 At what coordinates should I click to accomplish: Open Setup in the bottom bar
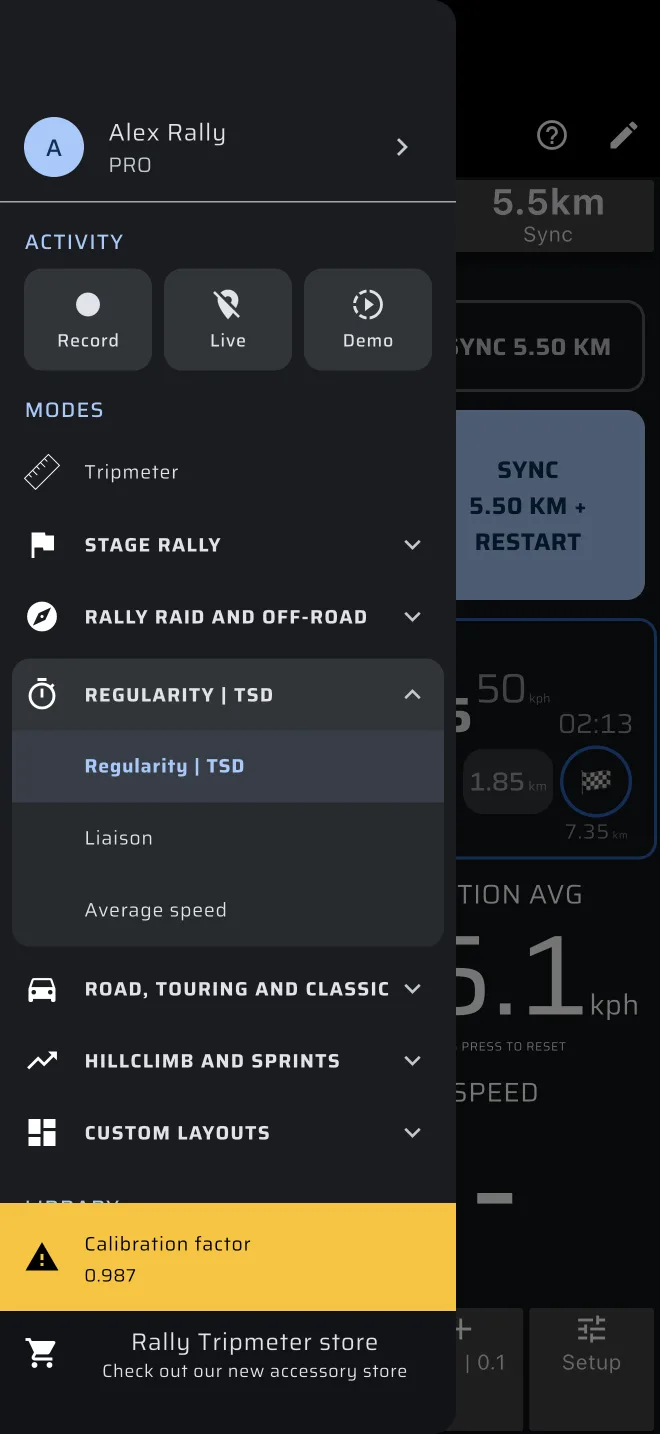(x=591, y=1345)
